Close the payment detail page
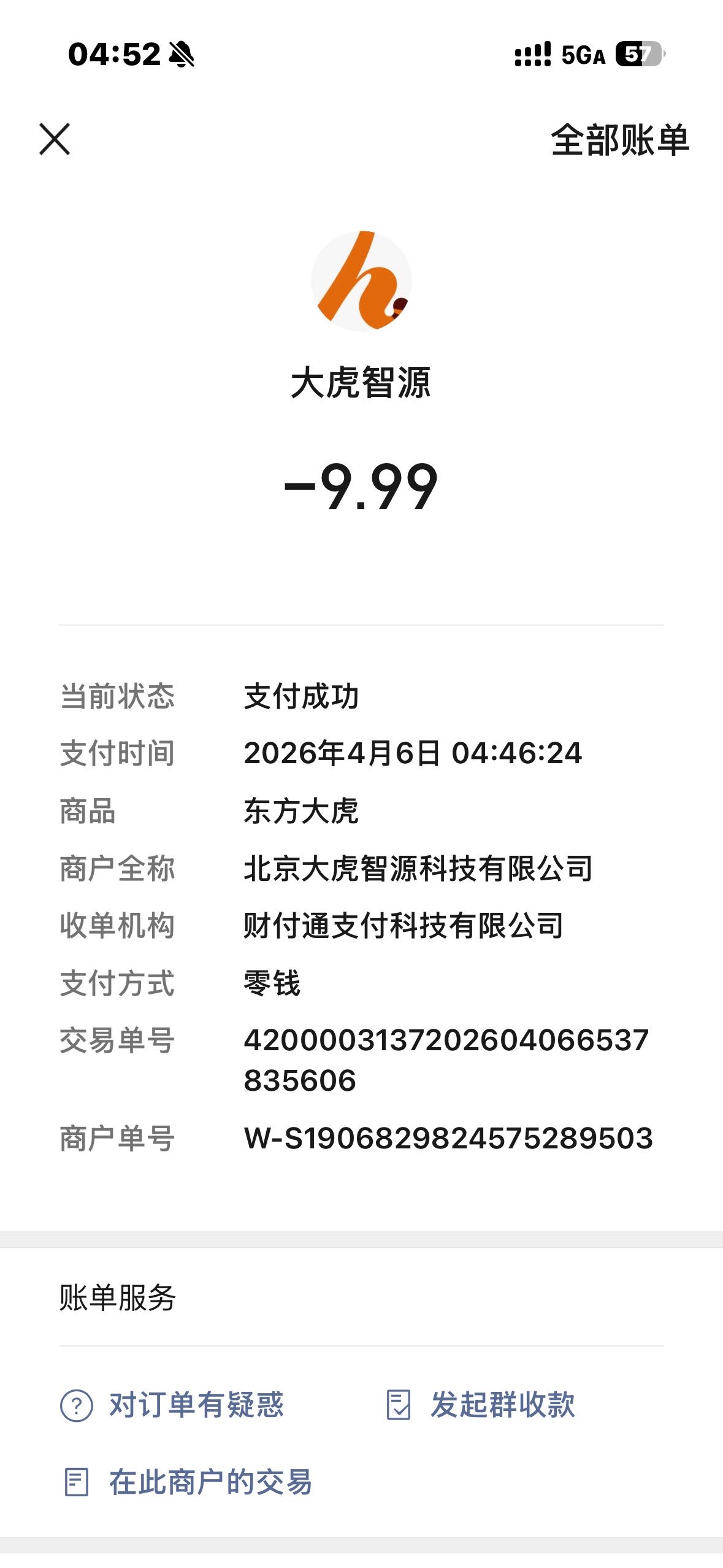This screenshot has width=723, height=1568. [x=55, y=139]
